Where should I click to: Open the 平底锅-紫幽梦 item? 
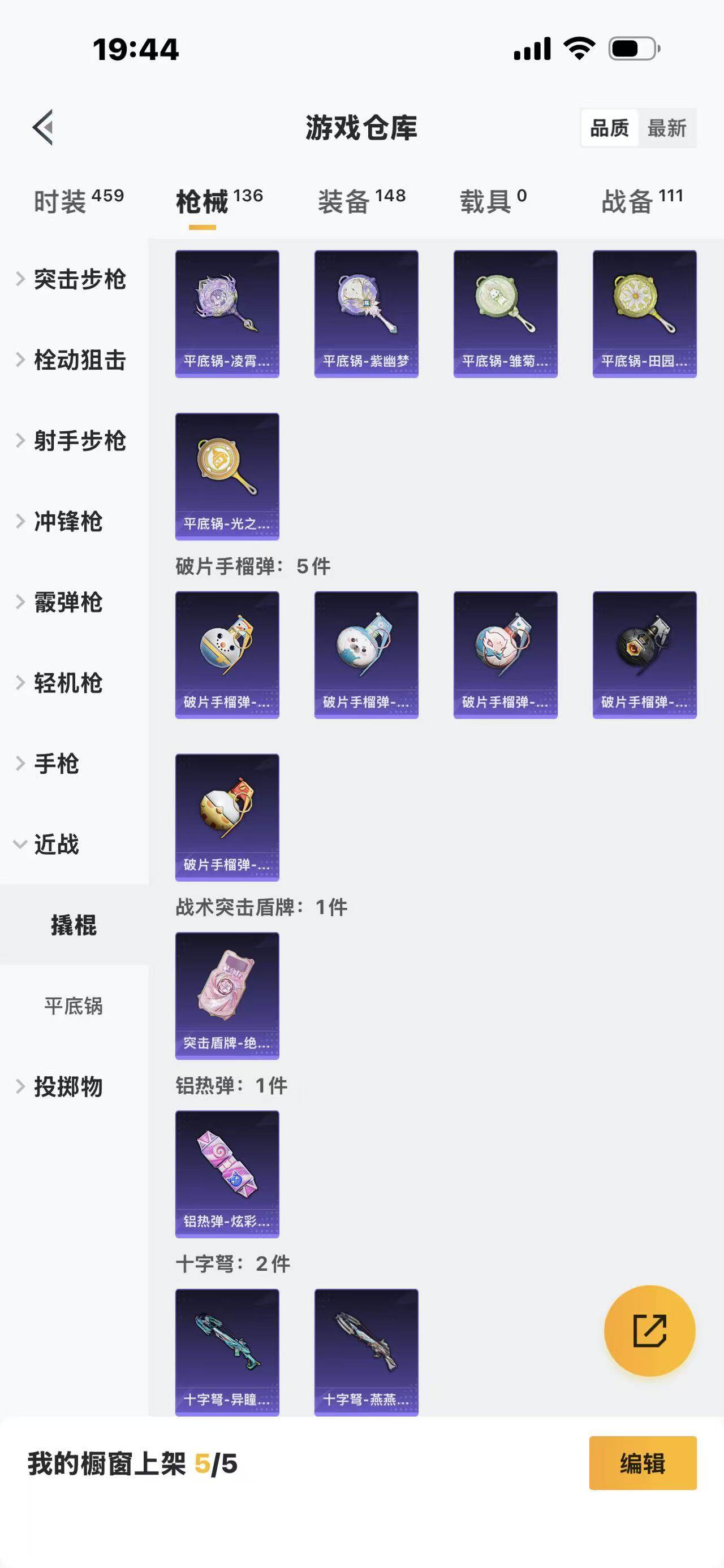(366, 314)
